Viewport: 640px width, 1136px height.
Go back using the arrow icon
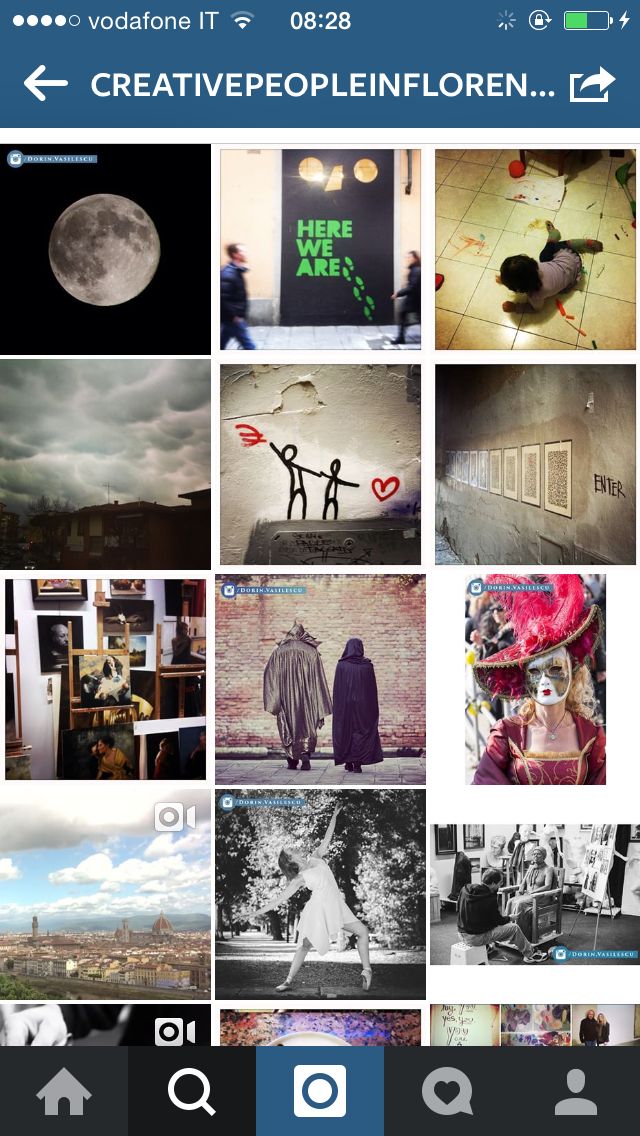pos(45,84)
